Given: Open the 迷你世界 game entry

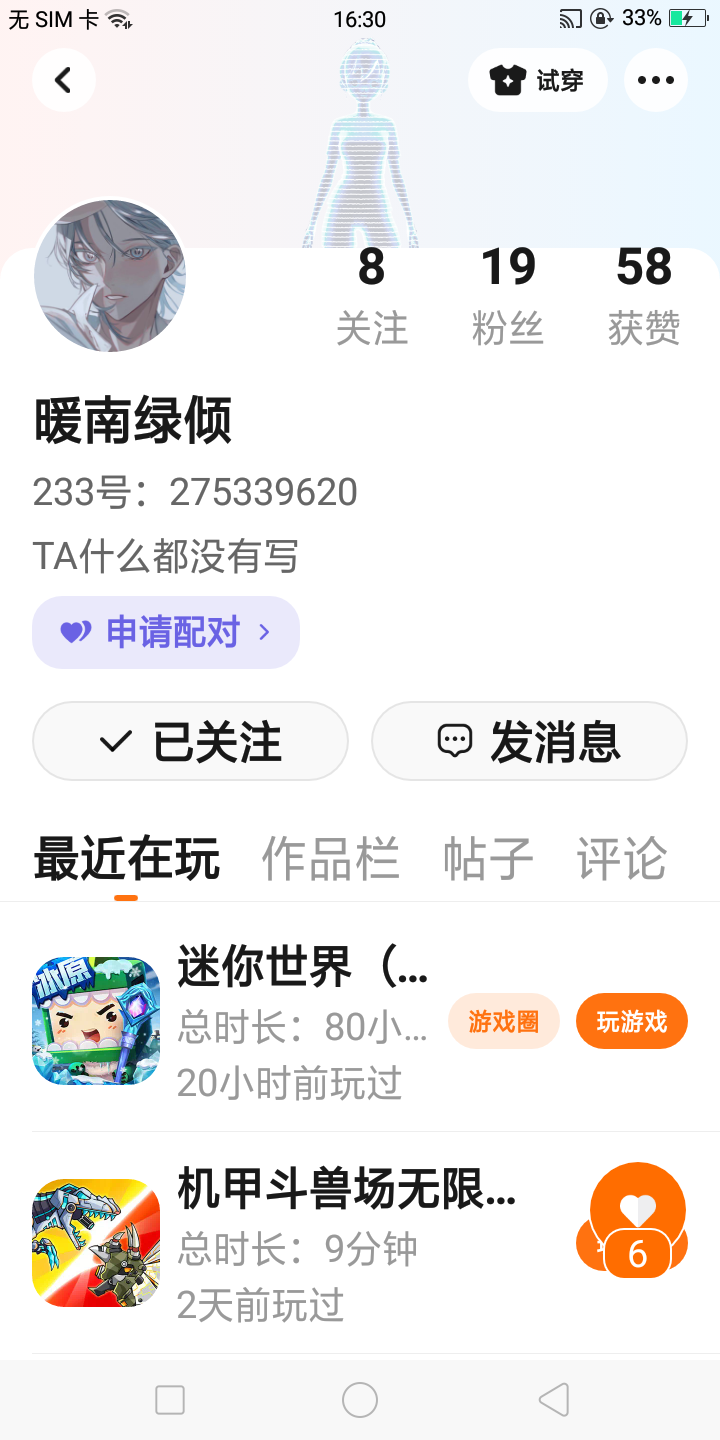Looking at the screenshot, I should [x=300, y=1020].
